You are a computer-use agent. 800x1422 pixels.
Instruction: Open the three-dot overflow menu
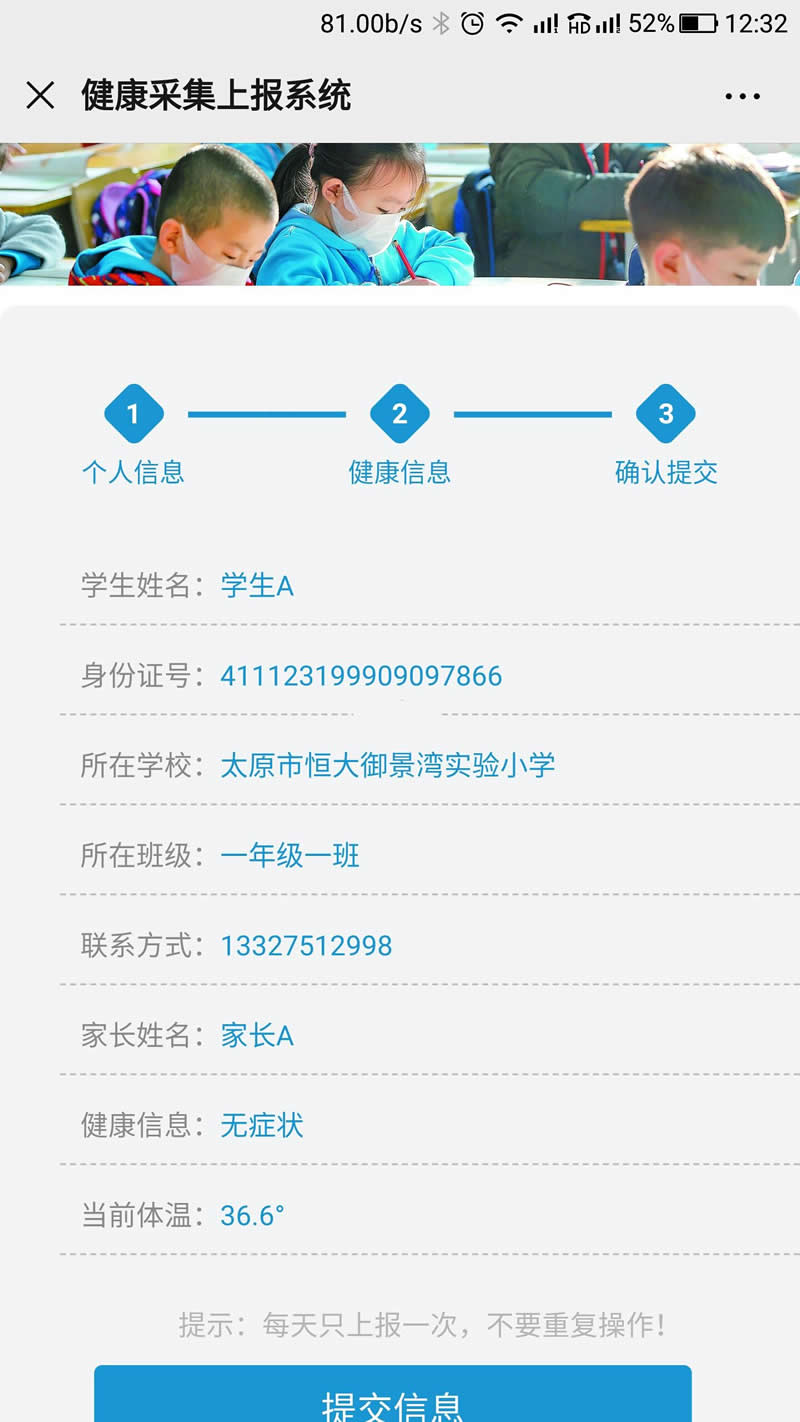tap(742, 96)
